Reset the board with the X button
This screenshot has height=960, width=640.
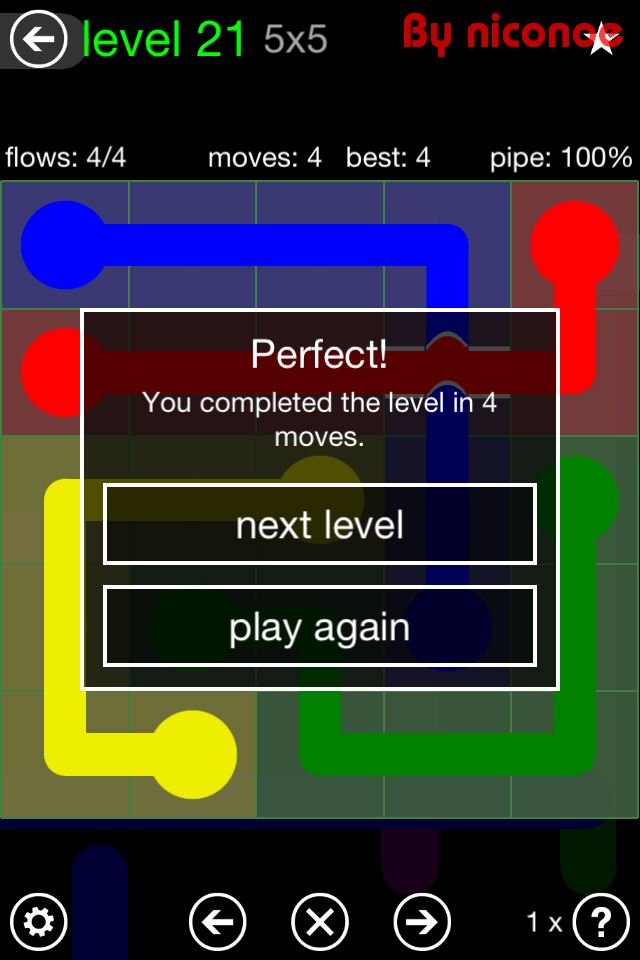[320, 921]
